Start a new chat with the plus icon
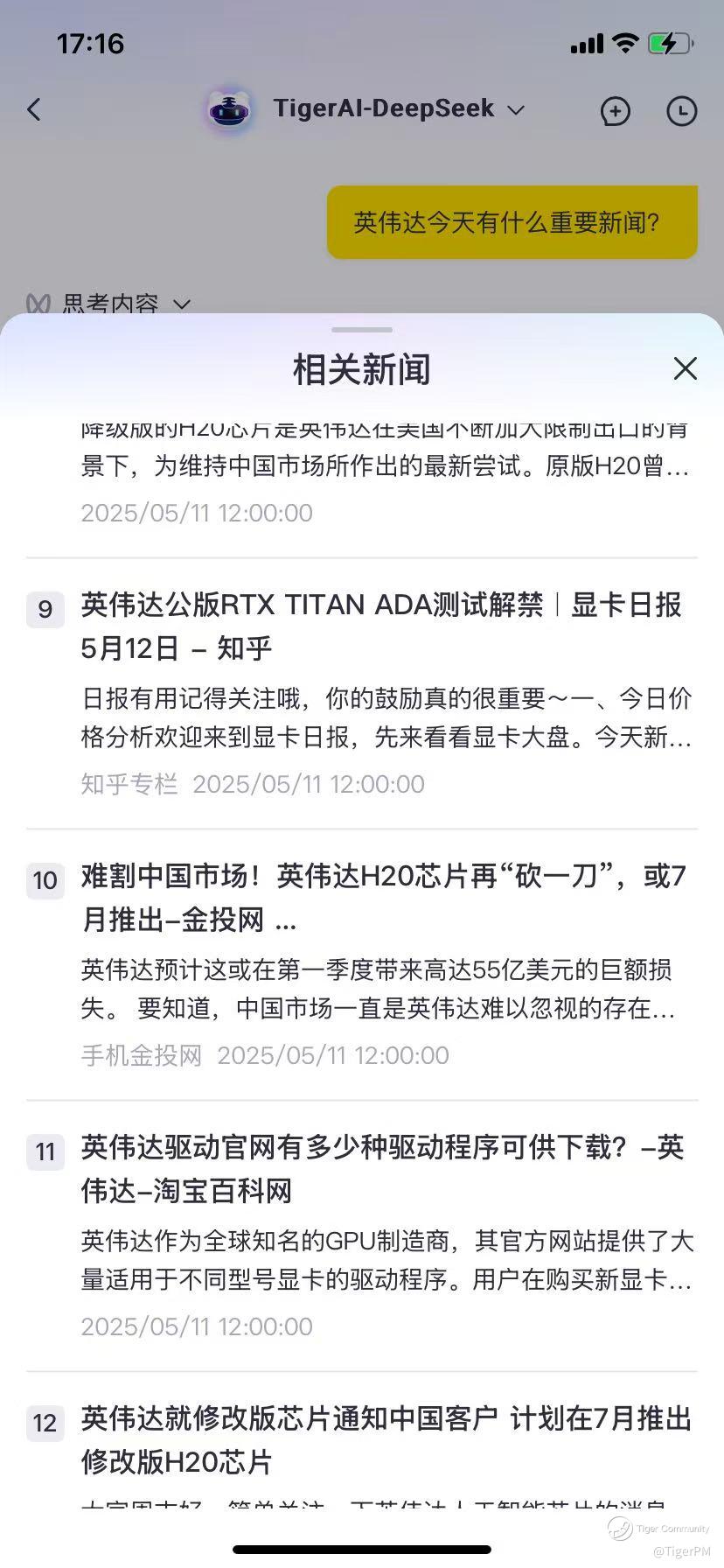The width and height of the screenshot is (724, 1568). (x=615, y=111)
